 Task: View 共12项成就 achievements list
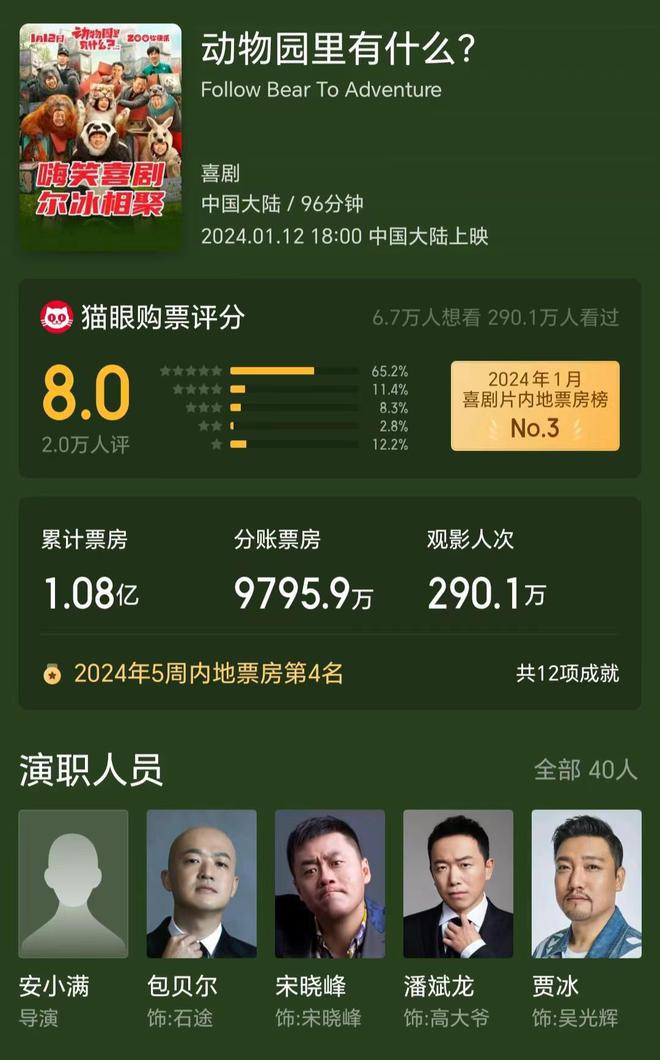coord(567,673)
